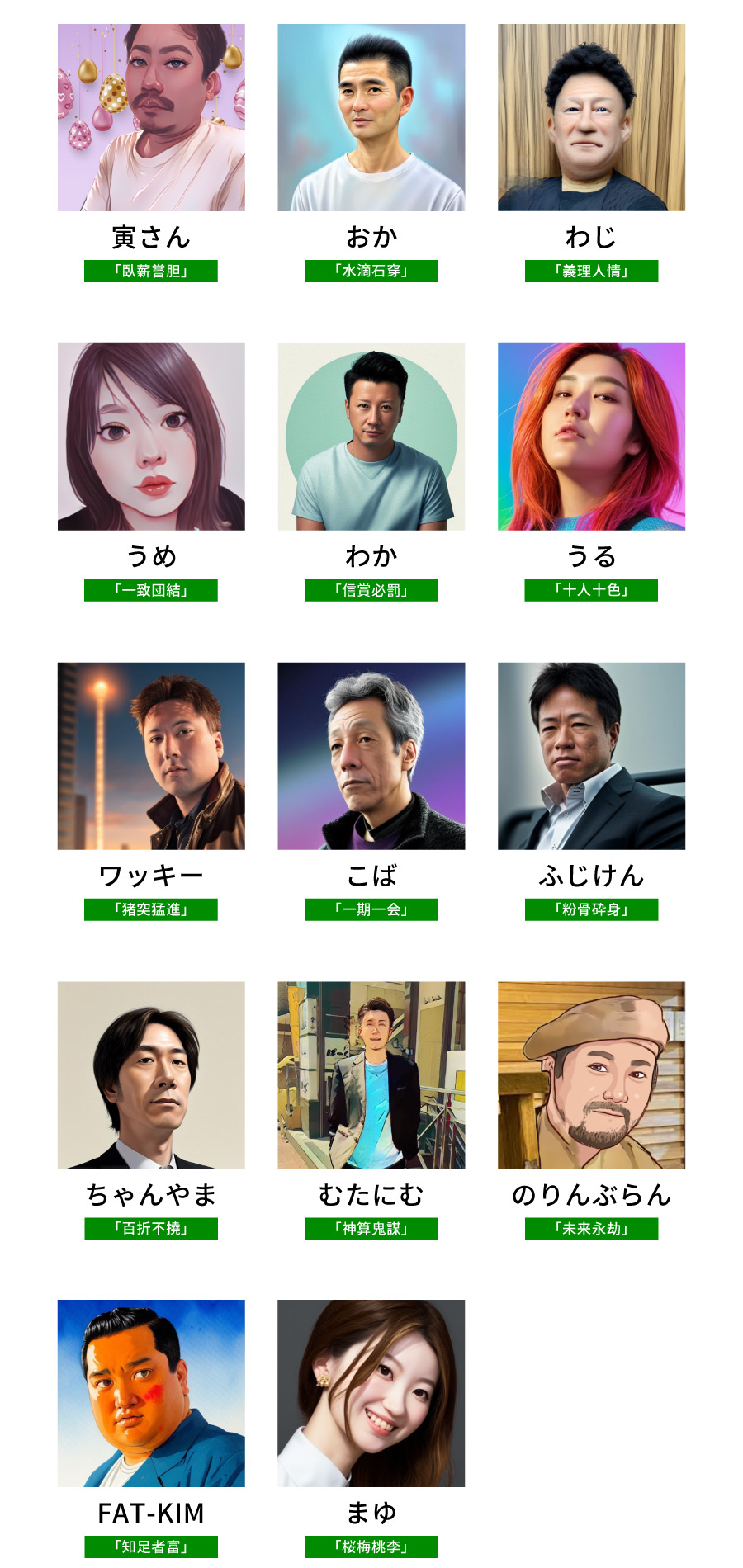Tap ちゃんやま's portrait tile

(x=151, y=1074)
